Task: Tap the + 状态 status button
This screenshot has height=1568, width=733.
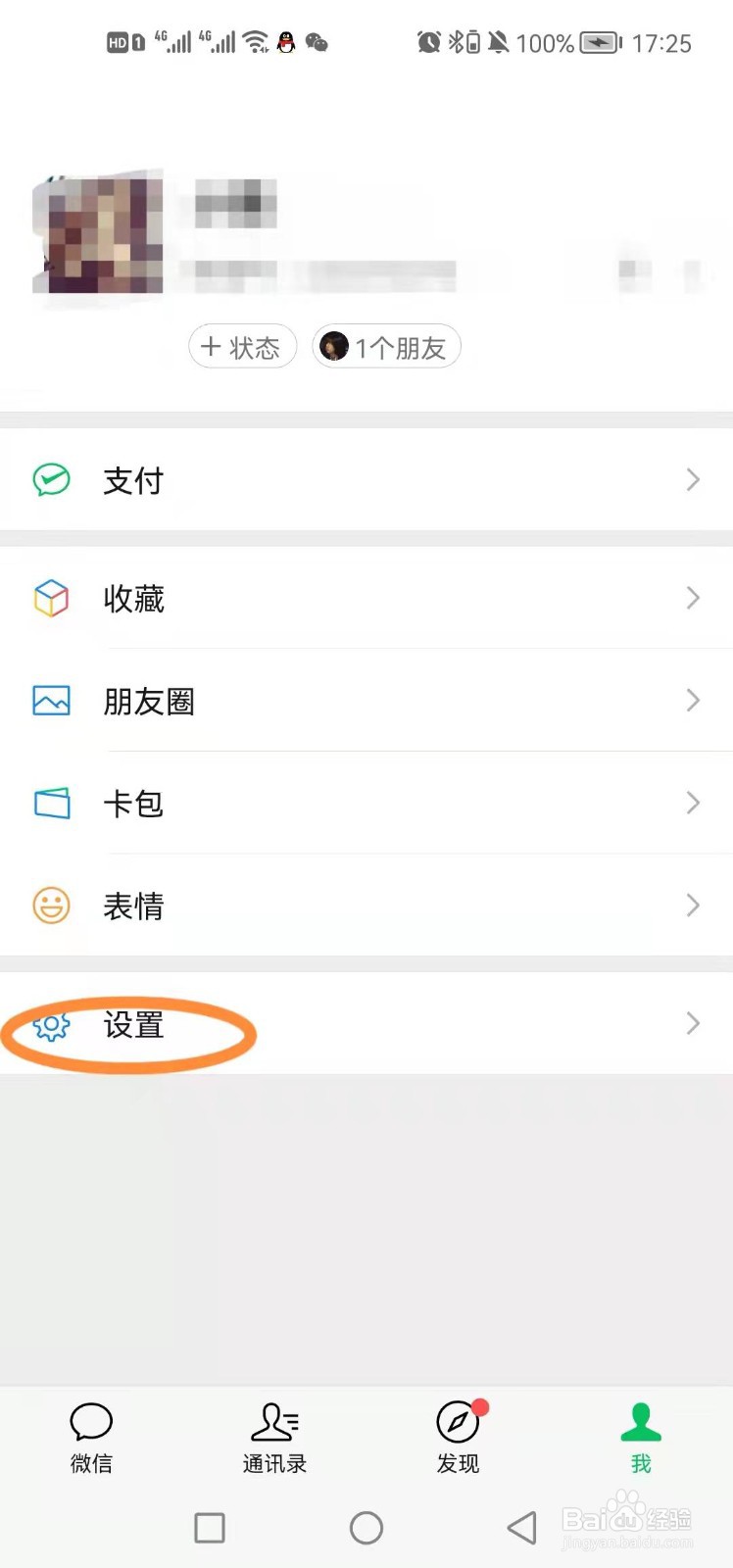Action: (x=242, y=347)
